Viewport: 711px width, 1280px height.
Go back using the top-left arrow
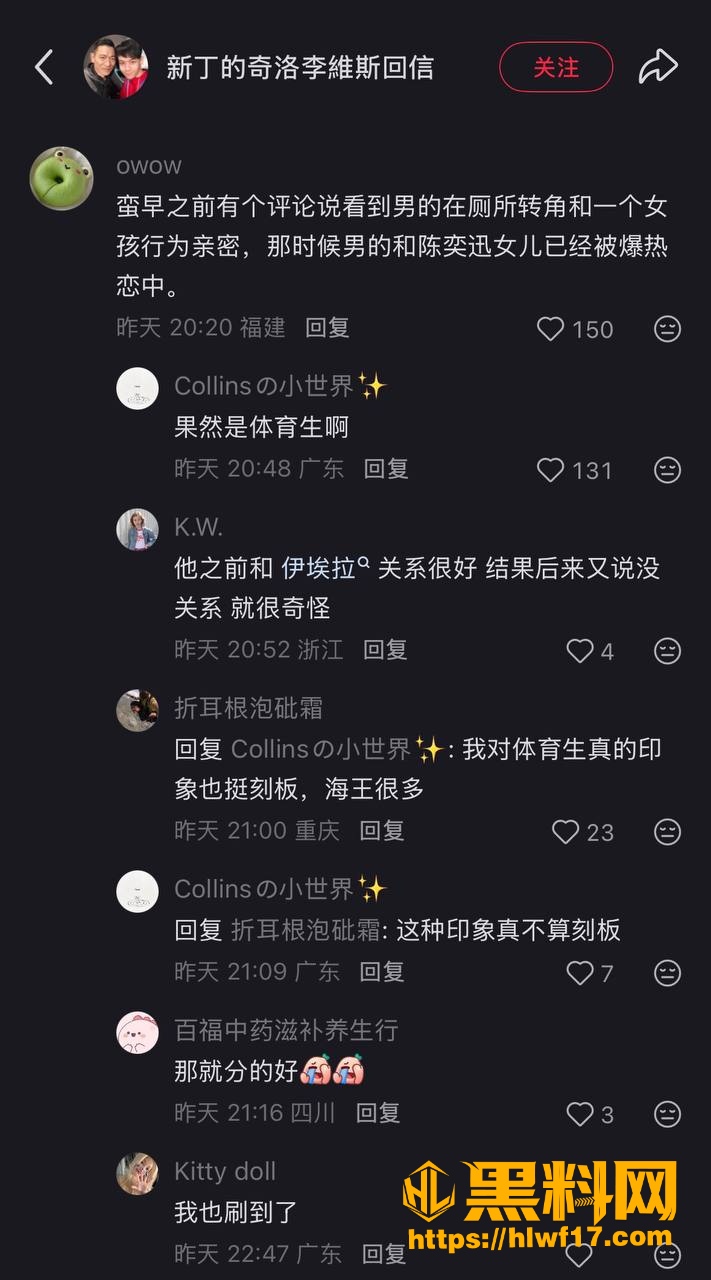click(x=44, y=67)
